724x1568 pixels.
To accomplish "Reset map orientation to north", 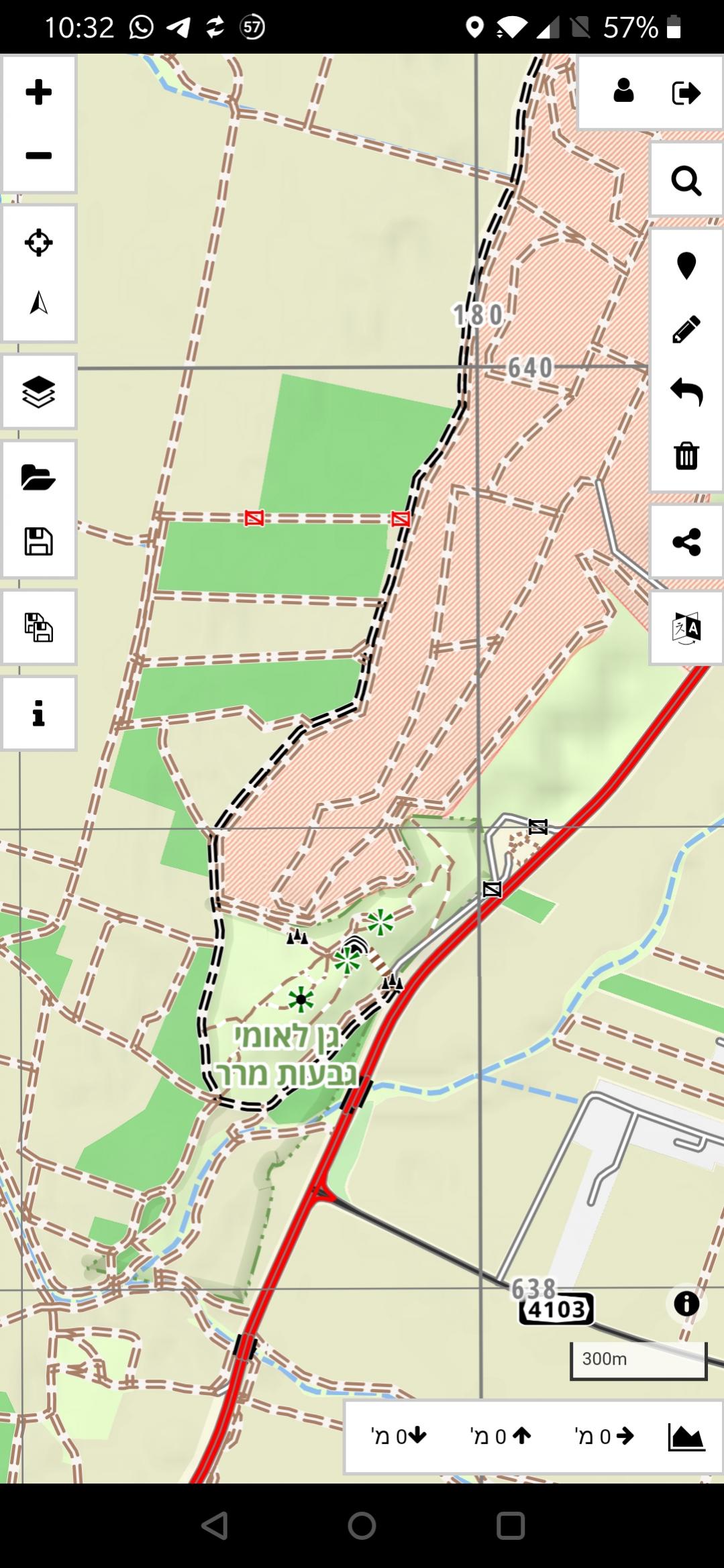I will [x=39, y=303].
